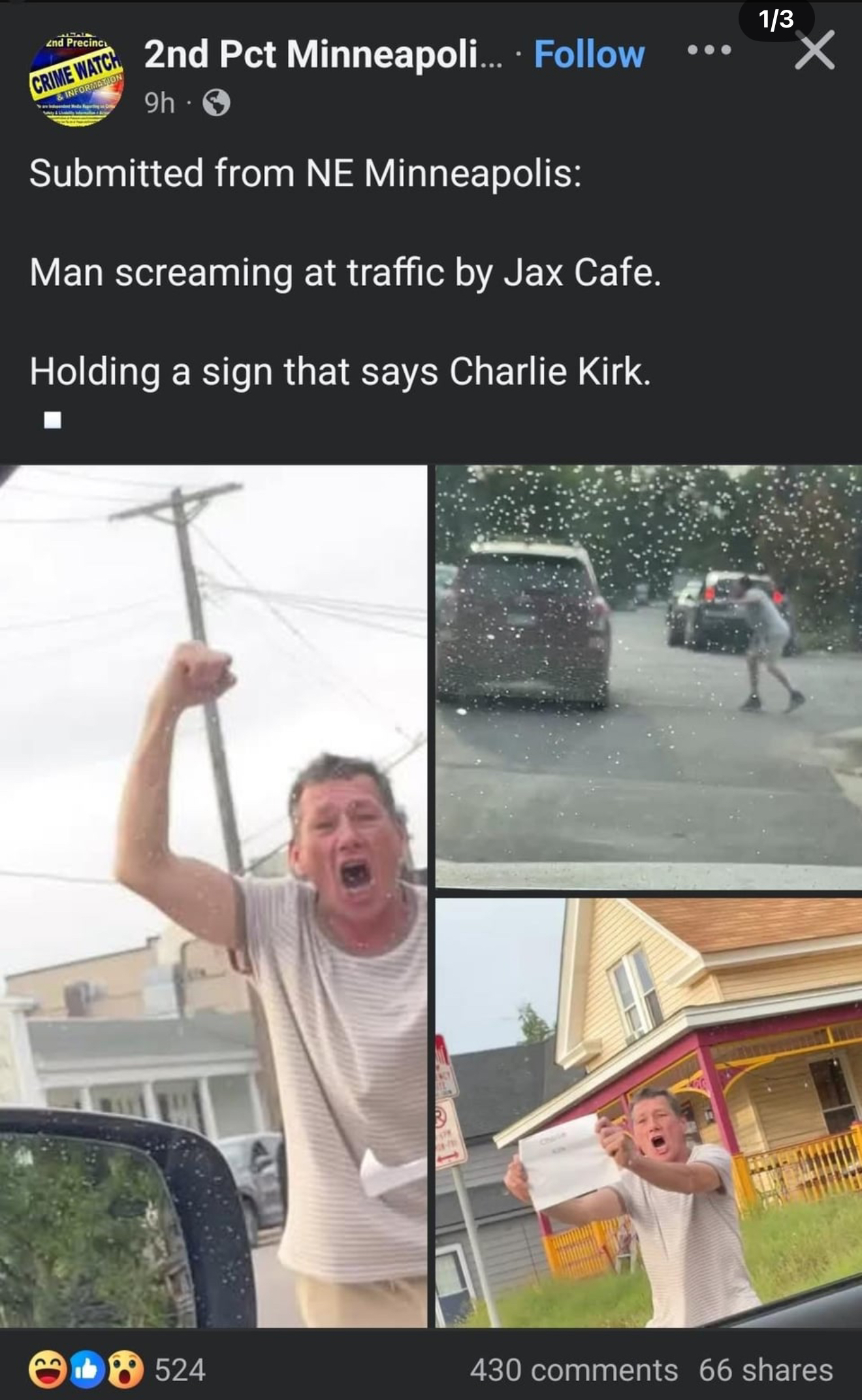Follow the 2nd Pct Minneapolis page
862x1400 pixels.
tap(588, 54)
